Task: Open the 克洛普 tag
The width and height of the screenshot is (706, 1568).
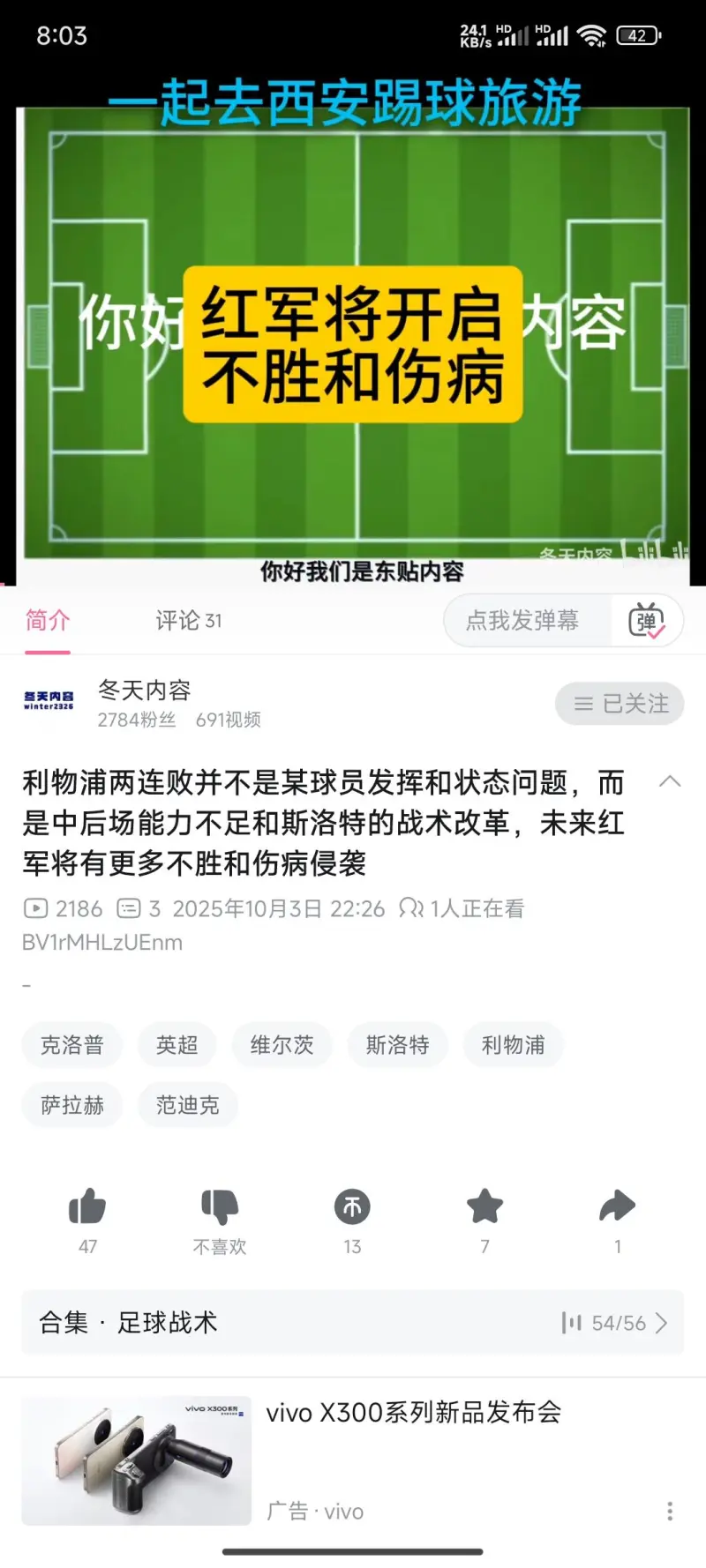Action: click(x=72, y=1045)
